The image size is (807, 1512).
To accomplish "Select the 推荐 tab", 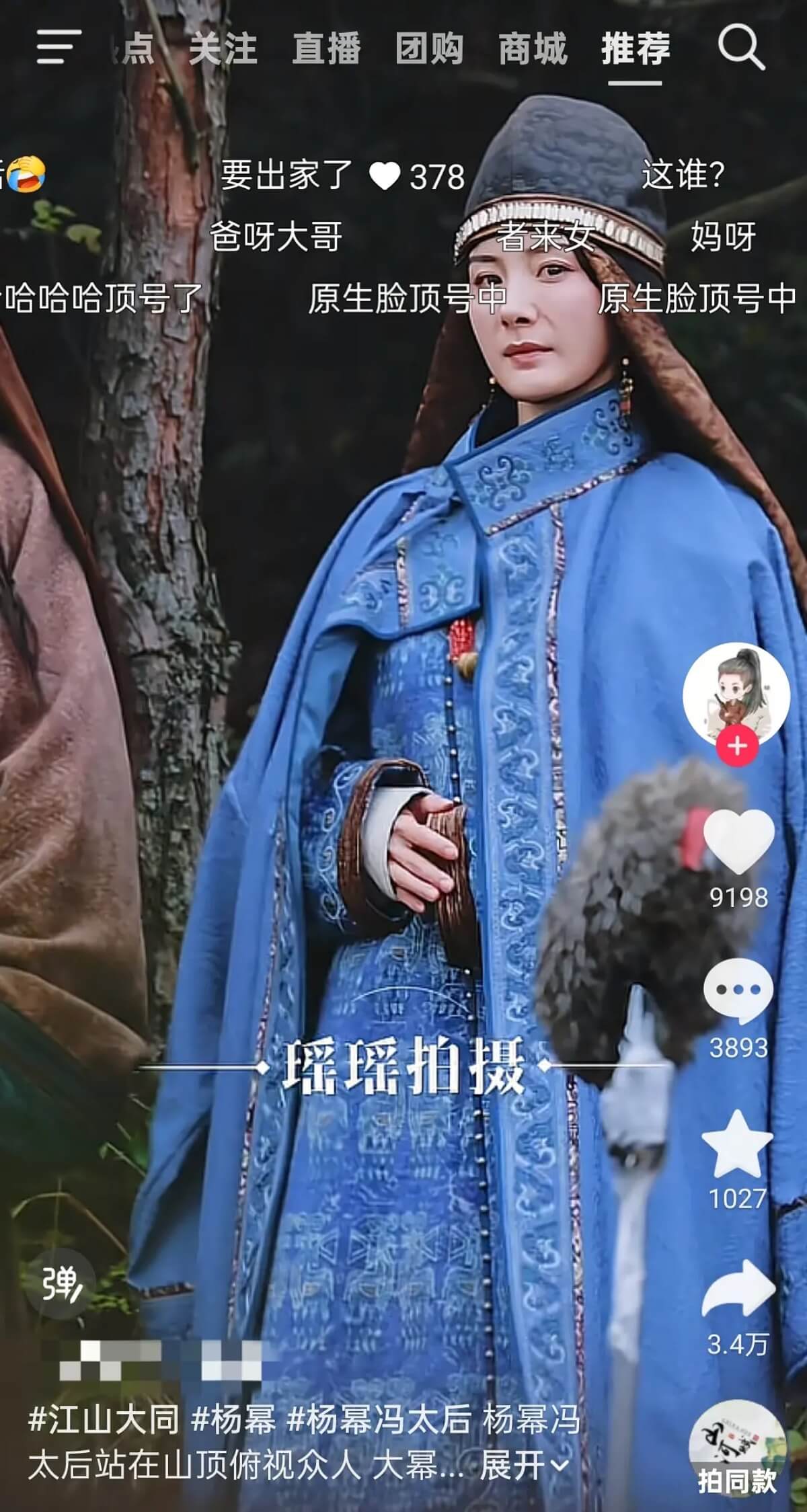I will [636, 49].
